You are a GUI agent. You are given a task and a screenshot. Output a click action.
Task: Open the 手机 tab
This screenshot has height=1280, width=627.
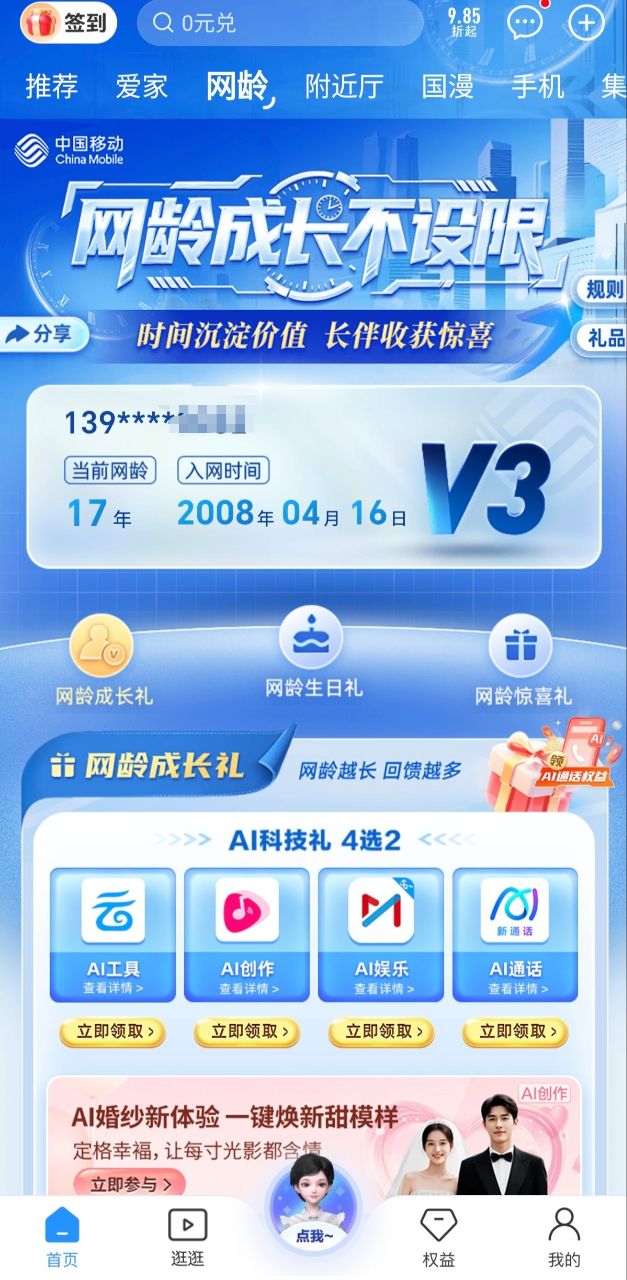(538, 86)
